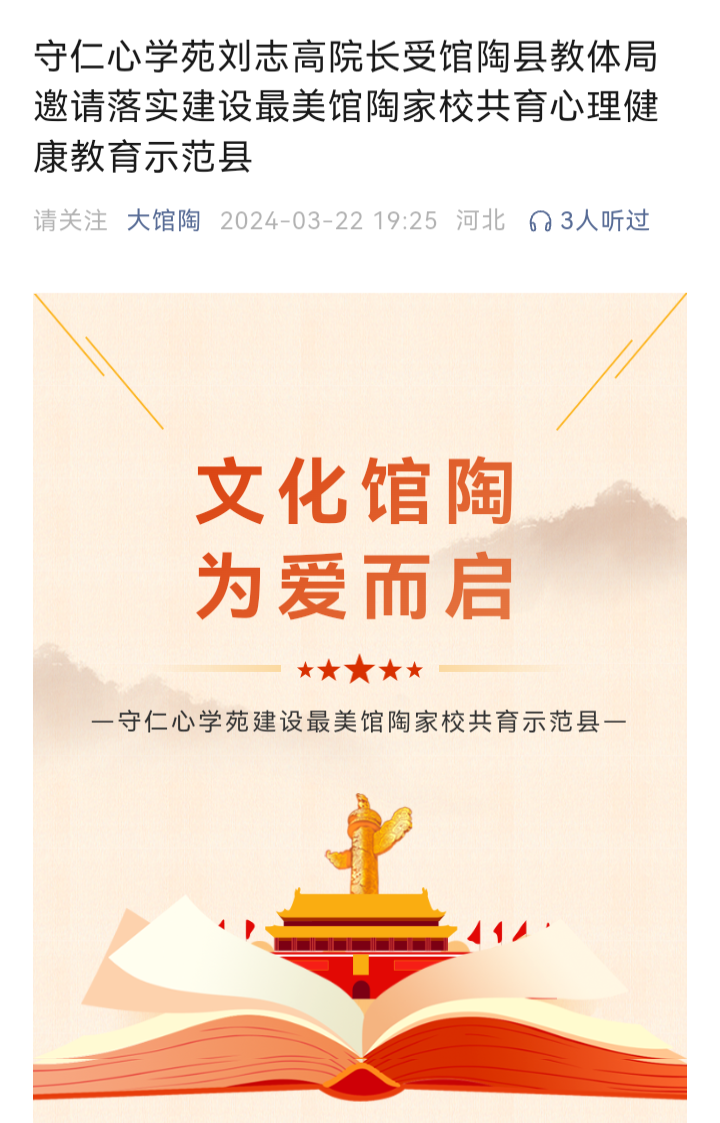Open the 大馆陶 account profile link
Image resolution: width=720 pixels, height=1123 pixels.
[163, 220]
